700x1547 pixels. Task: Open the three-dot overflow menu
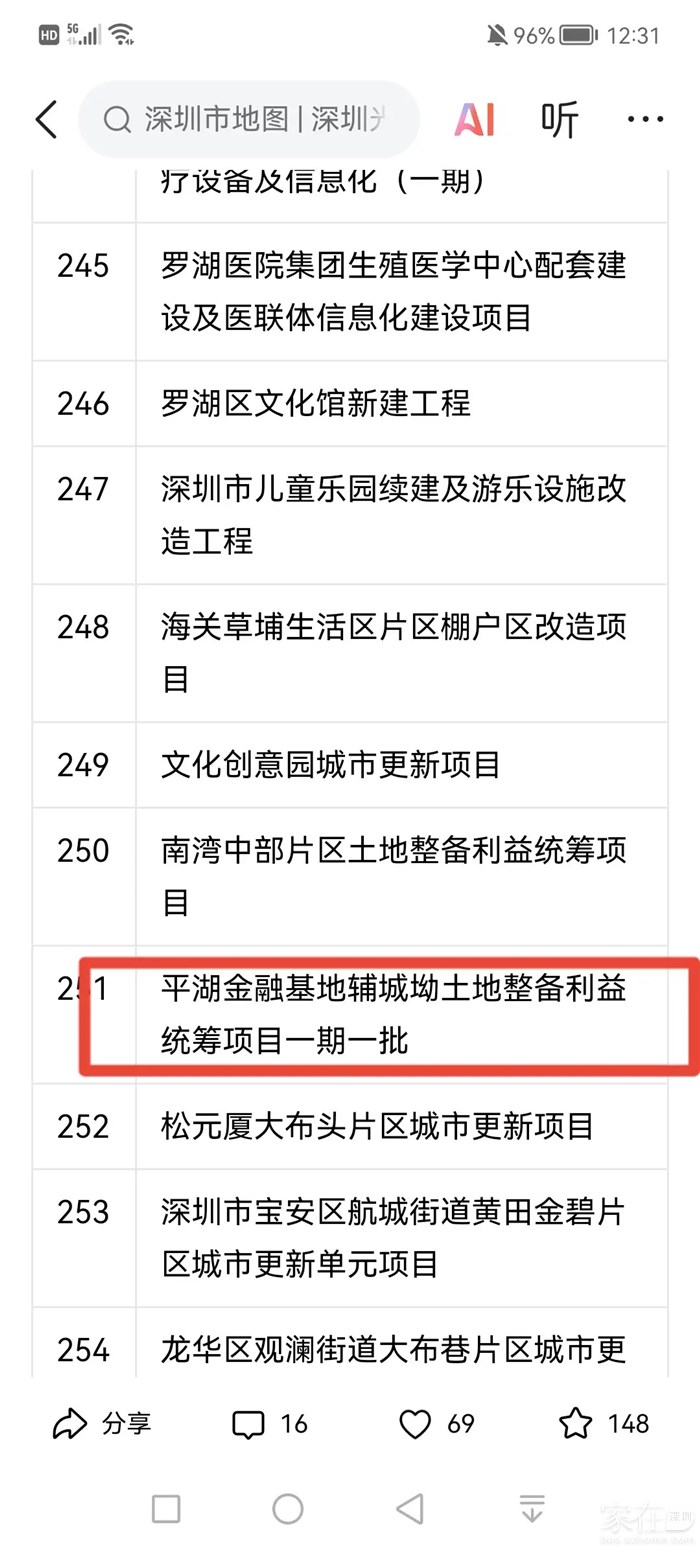point(645,120)
